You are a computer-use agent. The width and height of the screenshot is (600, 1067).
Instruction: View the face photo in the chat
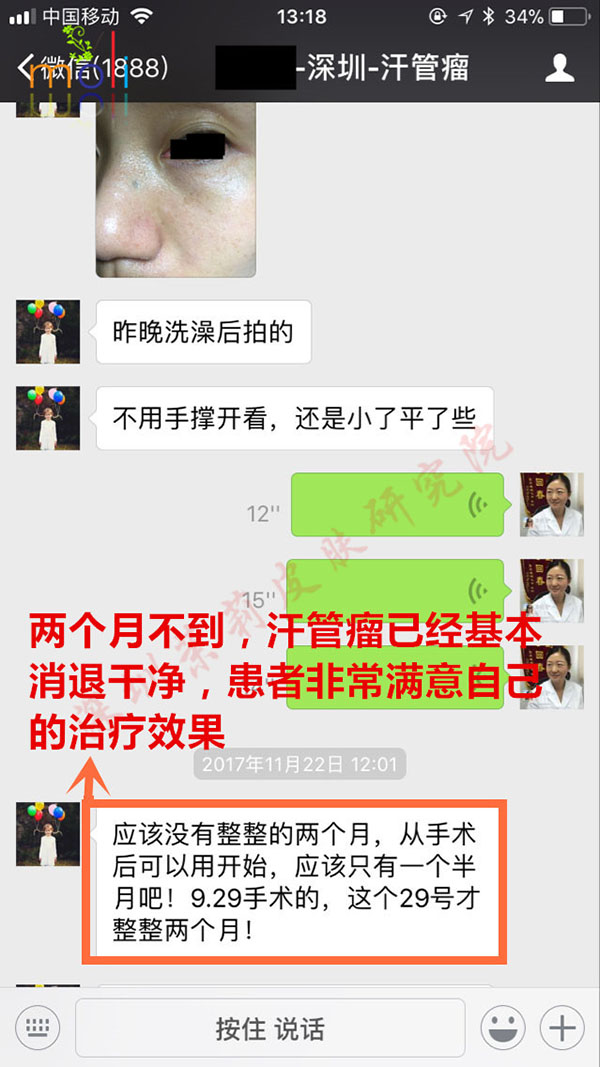tap(176, 190)
